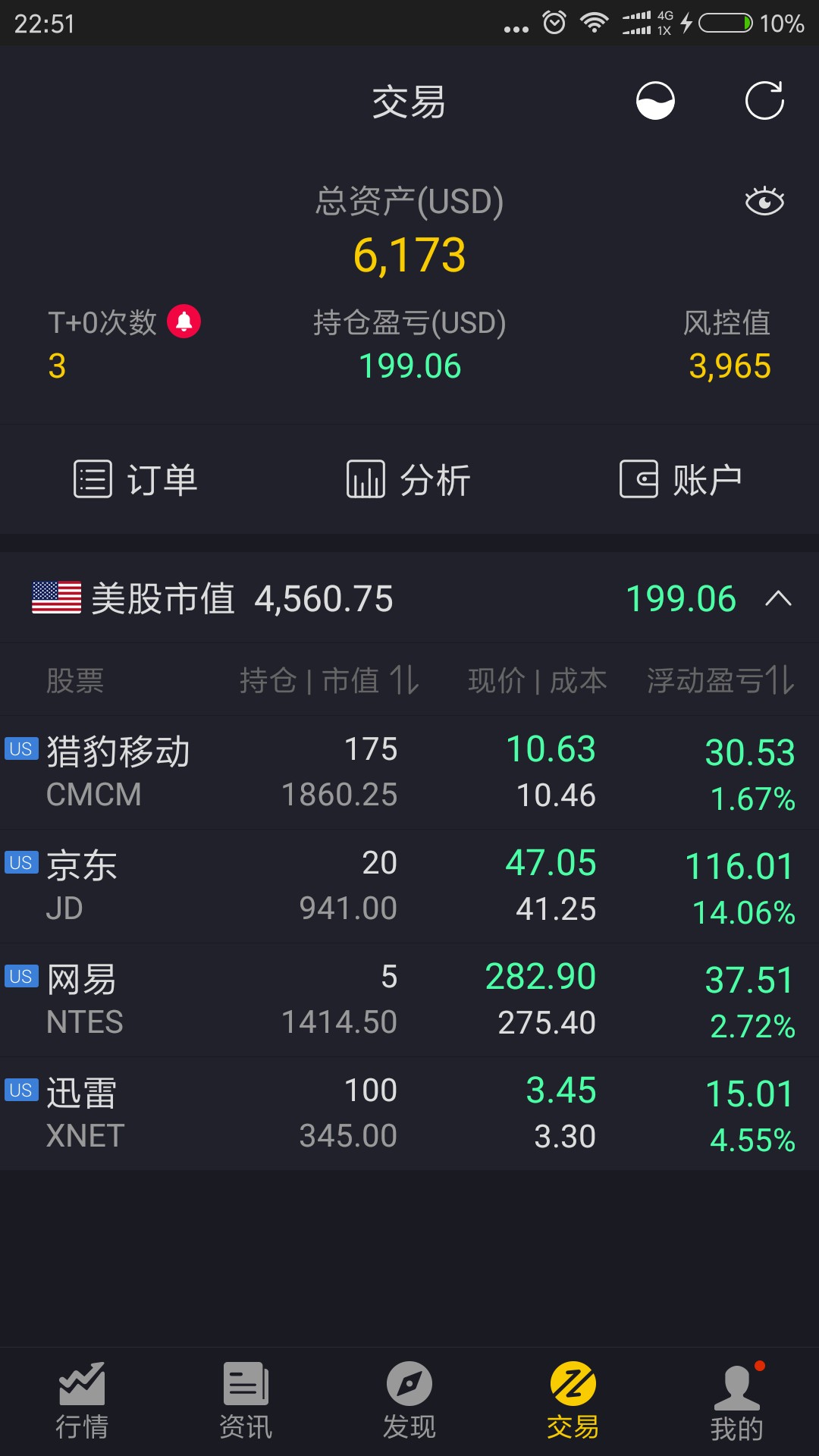The image size is (819, 1456).
Task: Open 网易 NTES position
Action: click(409, 1000)
